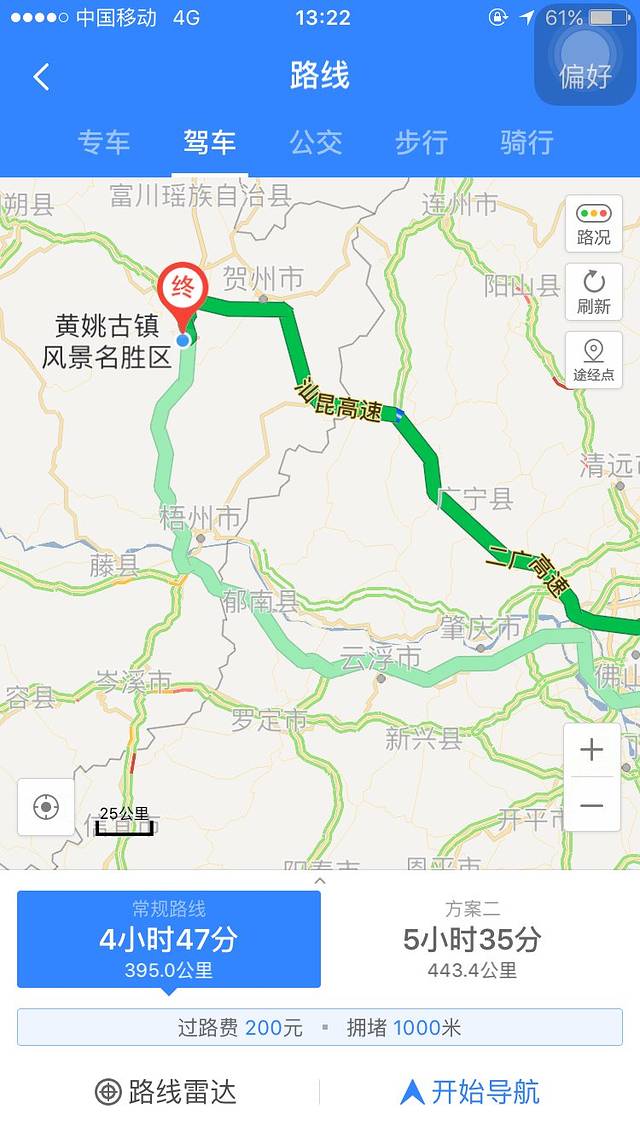Open 路线雷达 route radar
Image resolution: width=640 pixels, height=1138 pixels.
tap(166, 1092)
